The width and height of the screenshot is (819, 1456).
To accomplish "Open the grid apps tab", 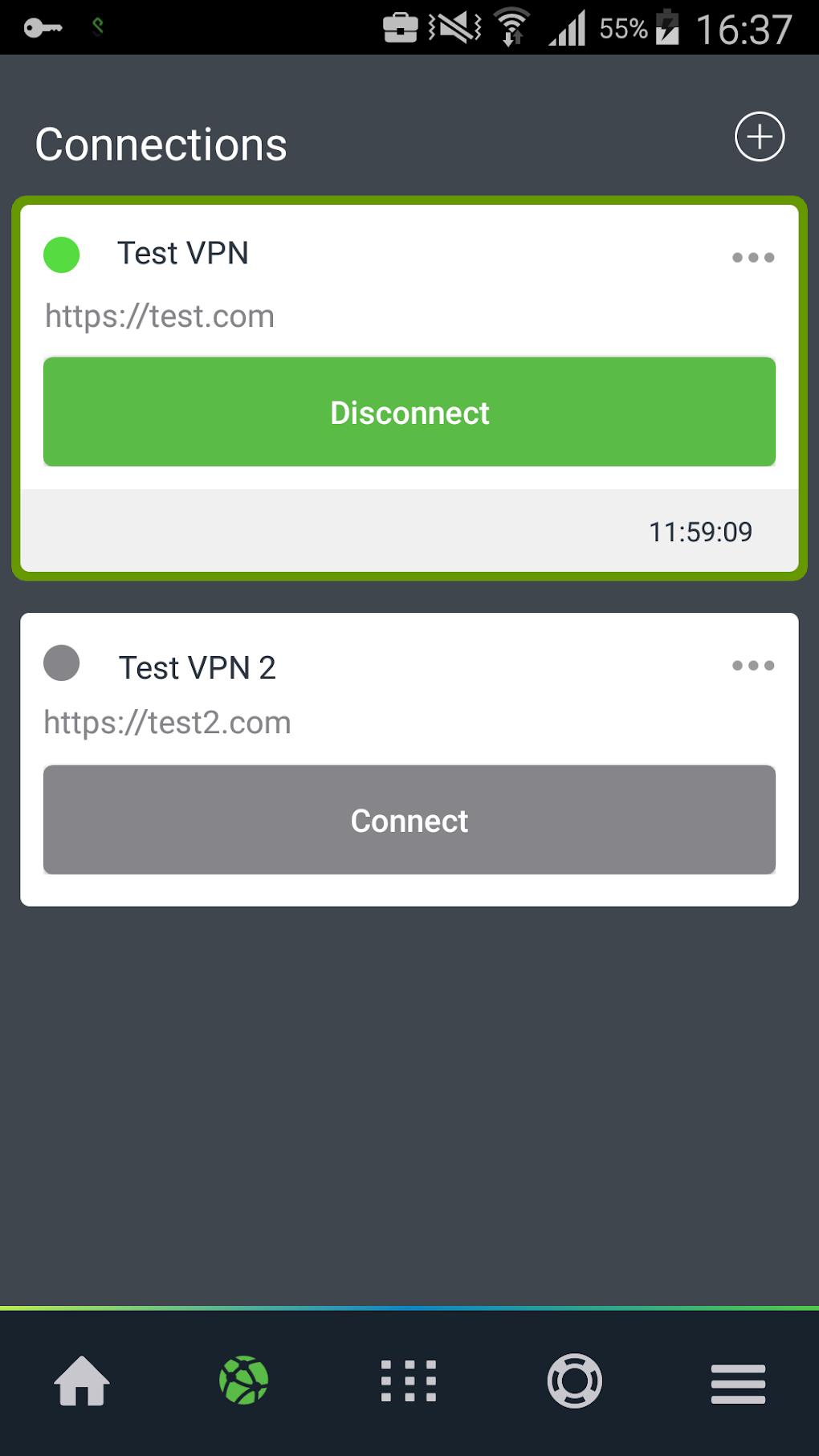I will [409, 1381].
